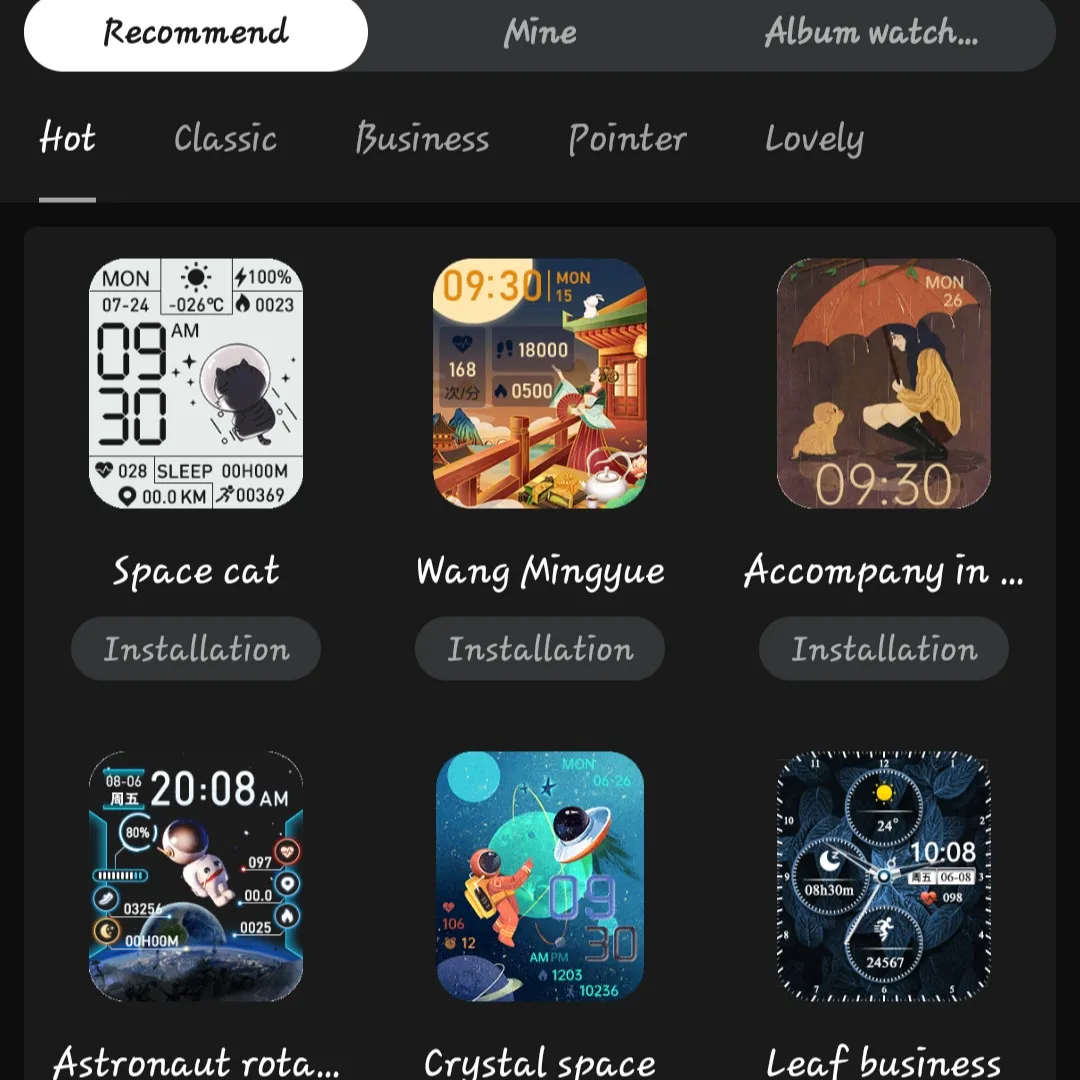1080x1080 pixels.
Task: Open the Wang Mingyue watch face
Action: (x=540, y=384)
